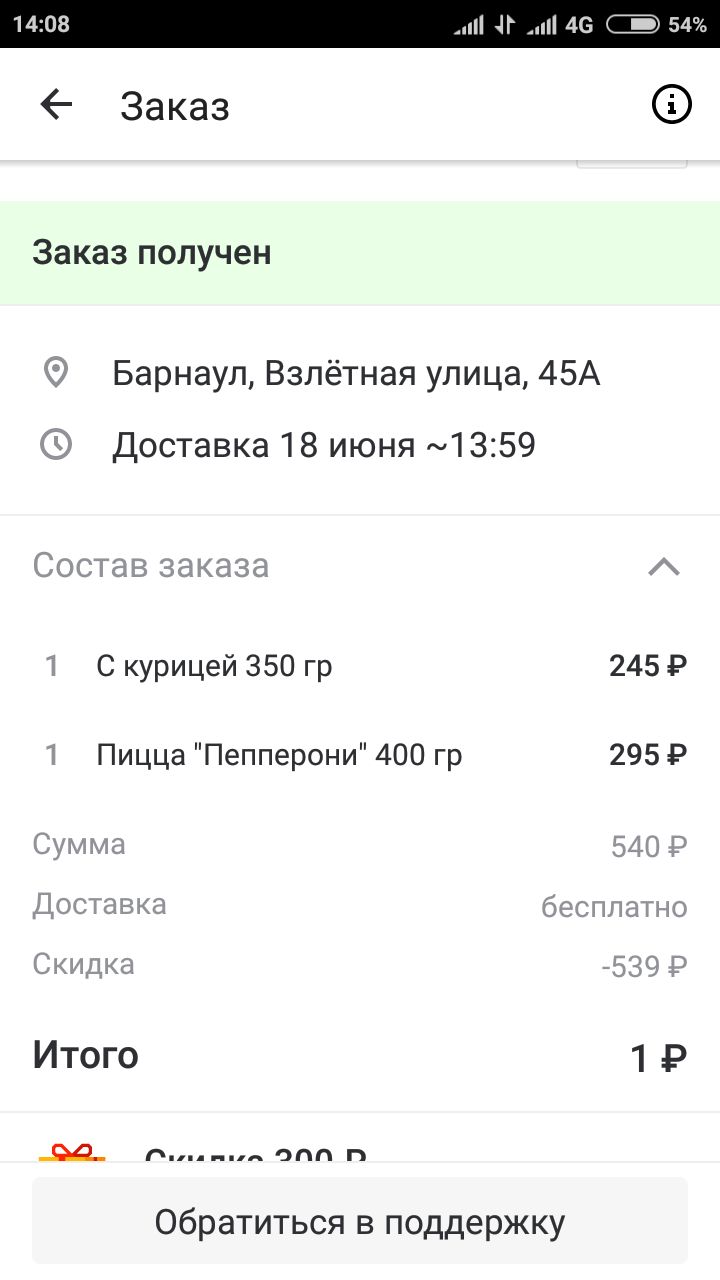This screenshot has width=720, height=1280.
Task: Tap Обратиться в поддержку button
Action: point(360,1221)
